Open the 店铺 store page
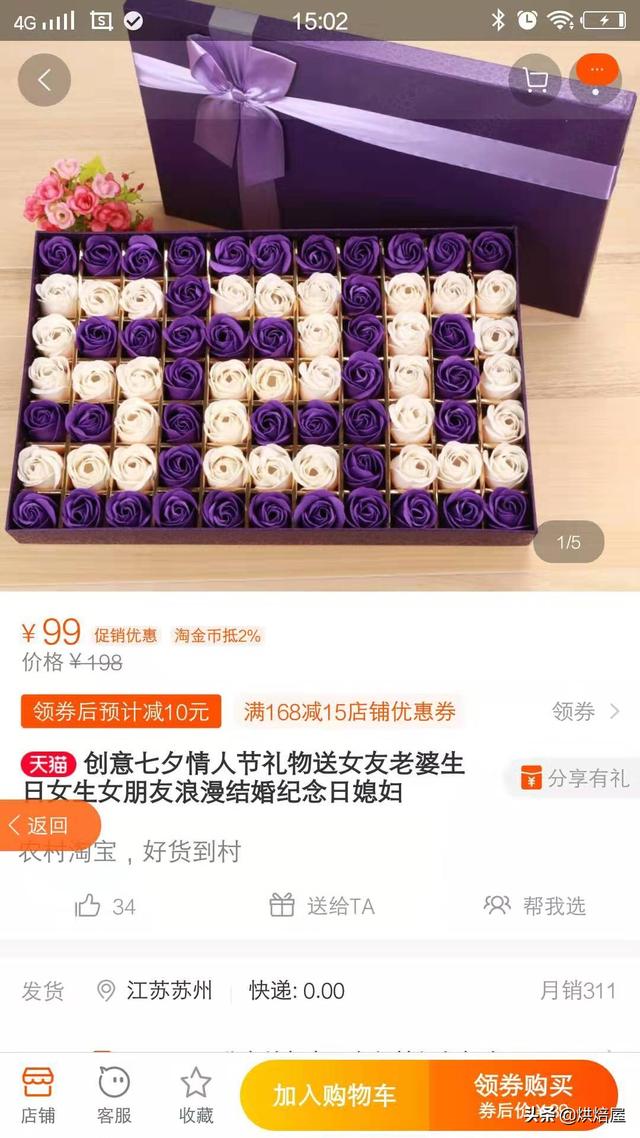640x1138 pixels. 38,1095
